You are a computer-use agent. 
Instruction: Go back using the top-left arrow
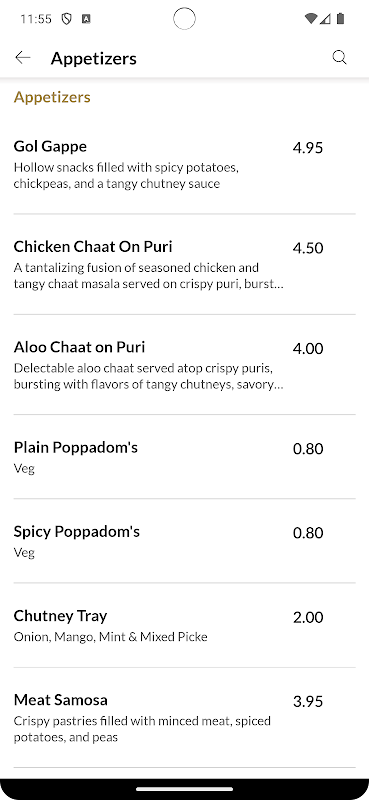(x=23, y=58)
